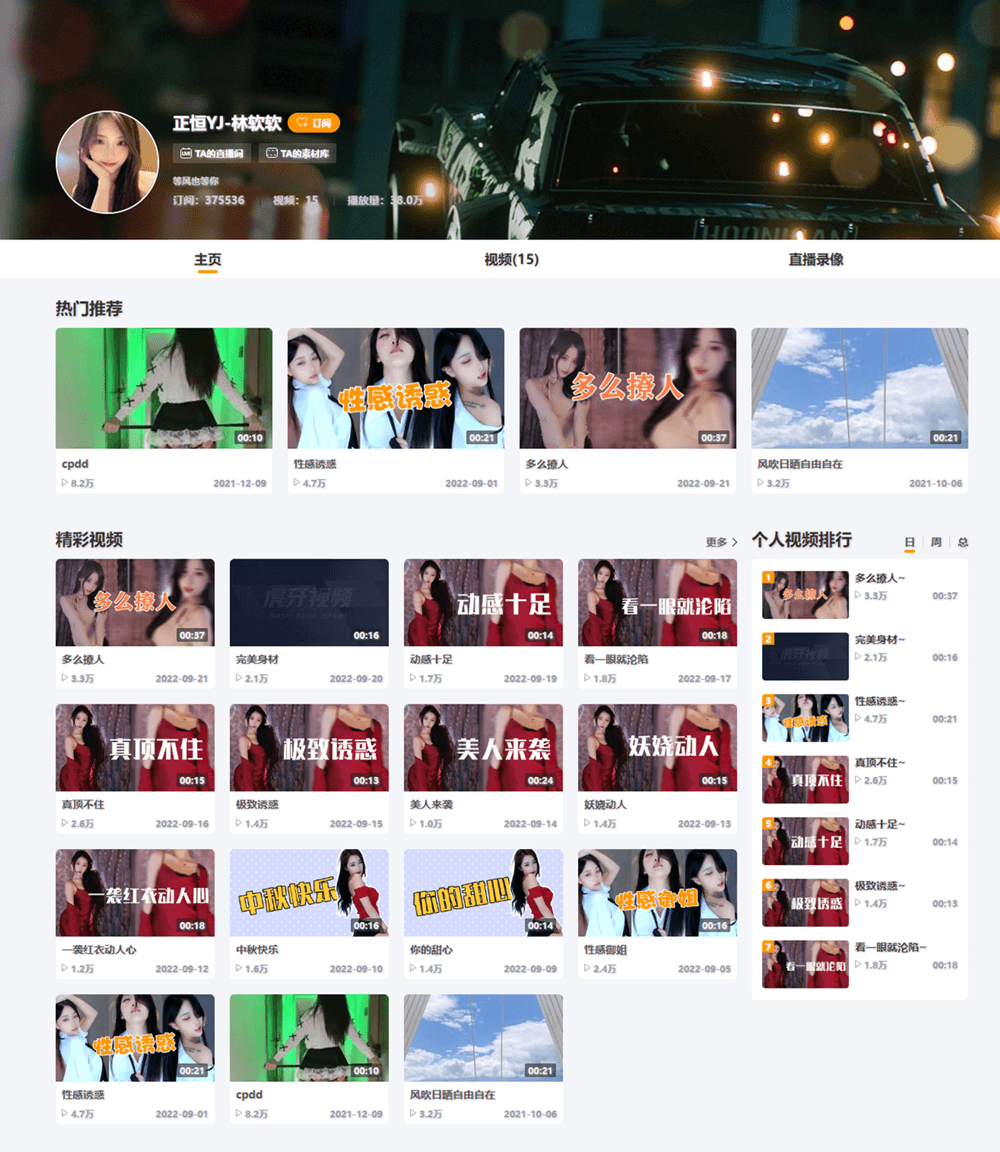The width and height of the screenshot is (1000, 1152).
Task: Tap the streamer's profile avatar
Action: pos(107,162)
